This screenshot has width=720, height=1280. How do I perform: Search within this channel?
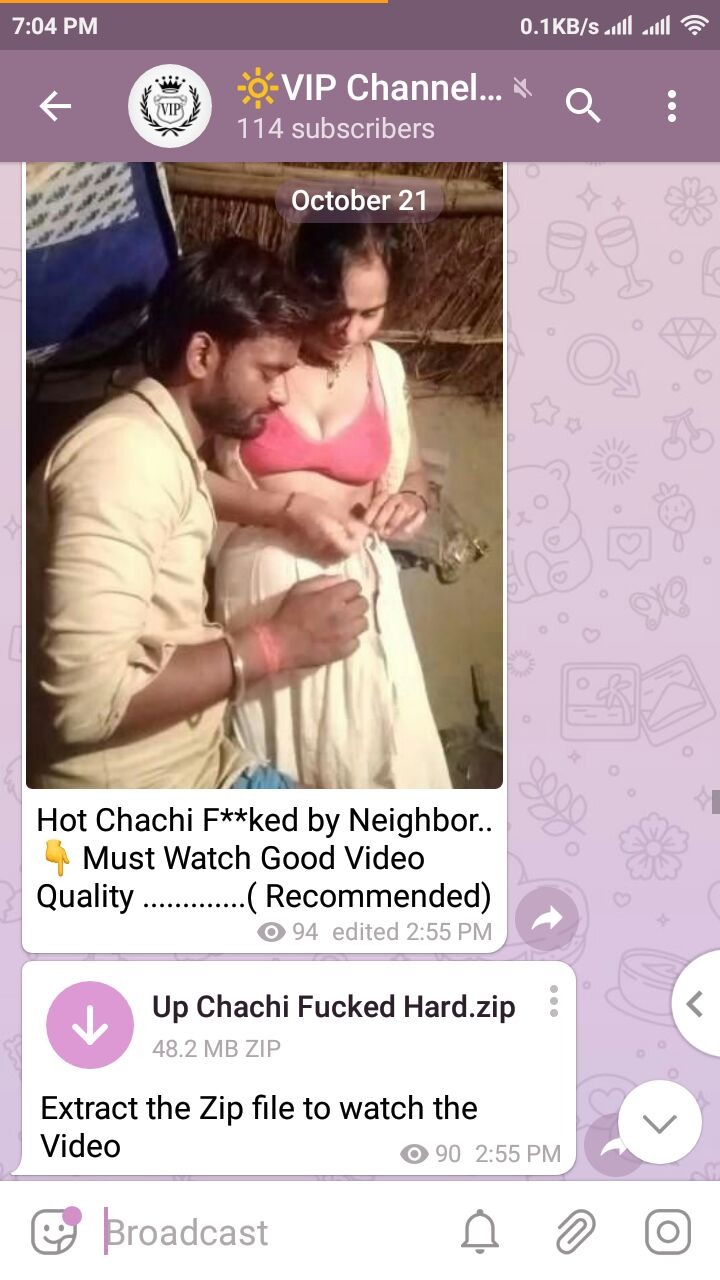pos(583,106)
